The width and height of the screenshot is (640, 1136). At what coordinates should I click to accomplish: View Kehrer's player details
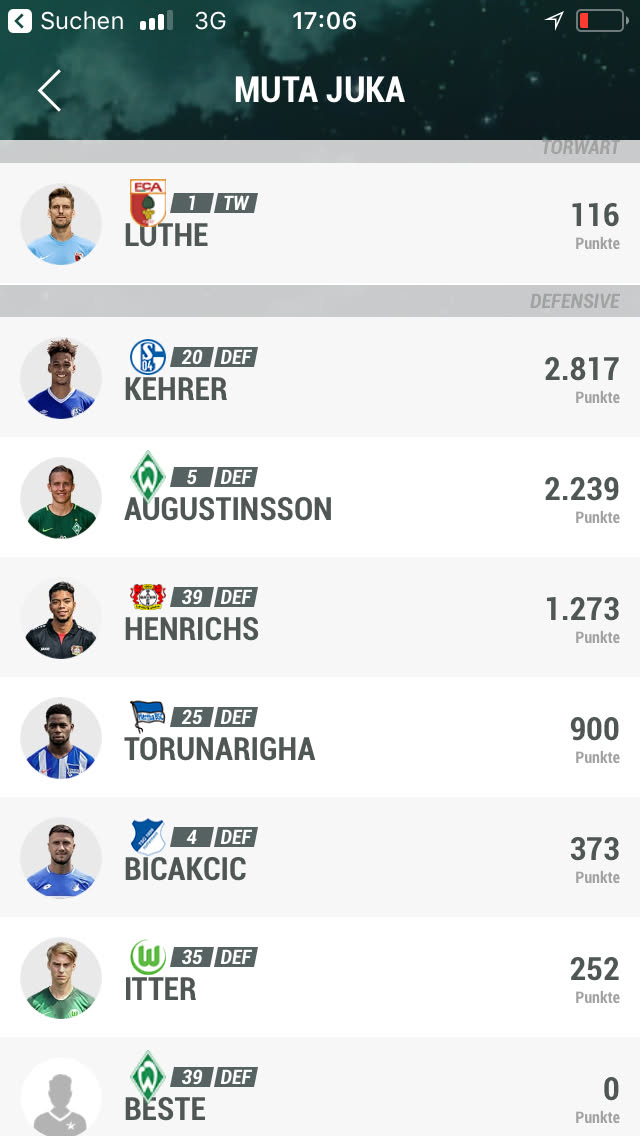(320, 377)
